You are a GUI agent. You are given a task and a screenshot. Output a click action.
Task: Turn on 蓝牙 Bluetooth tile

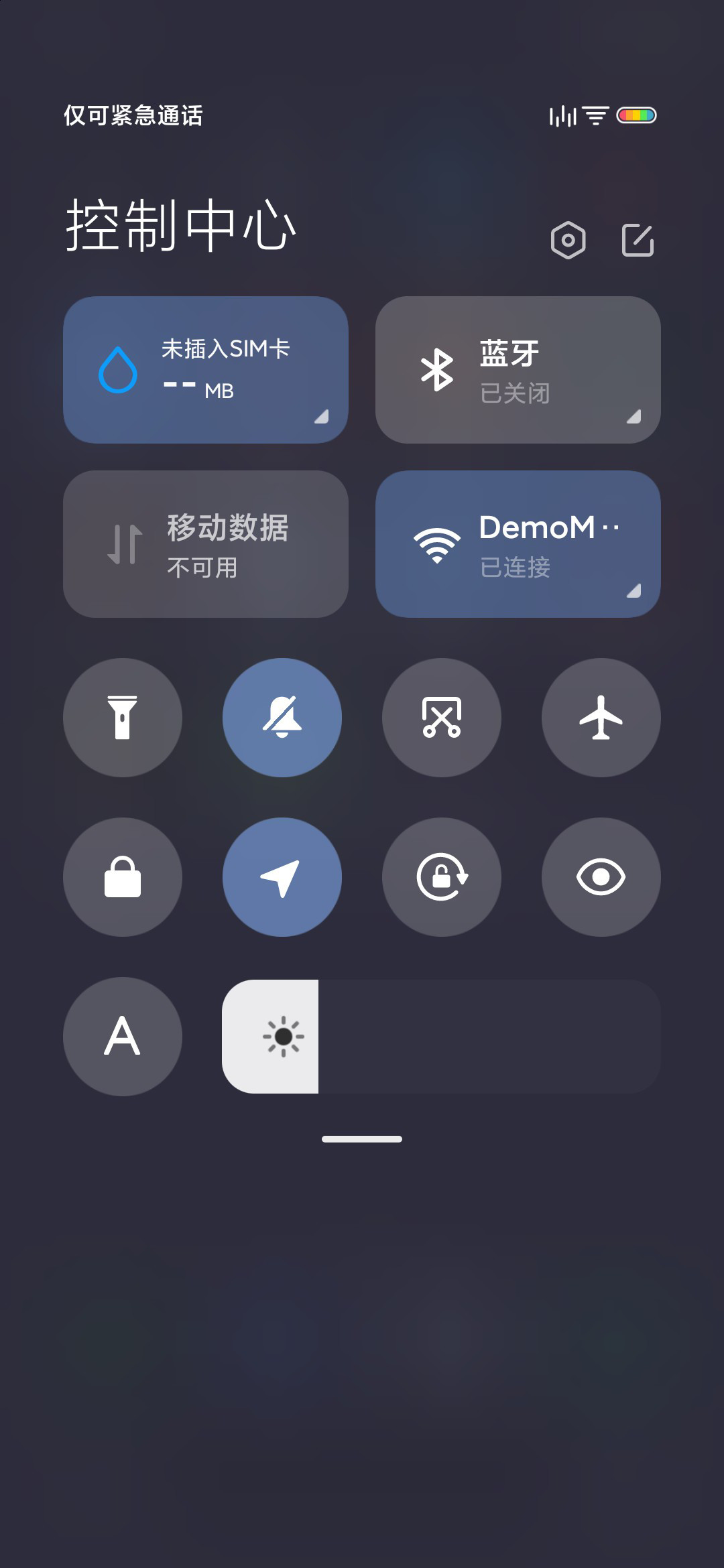pos(518,370)
